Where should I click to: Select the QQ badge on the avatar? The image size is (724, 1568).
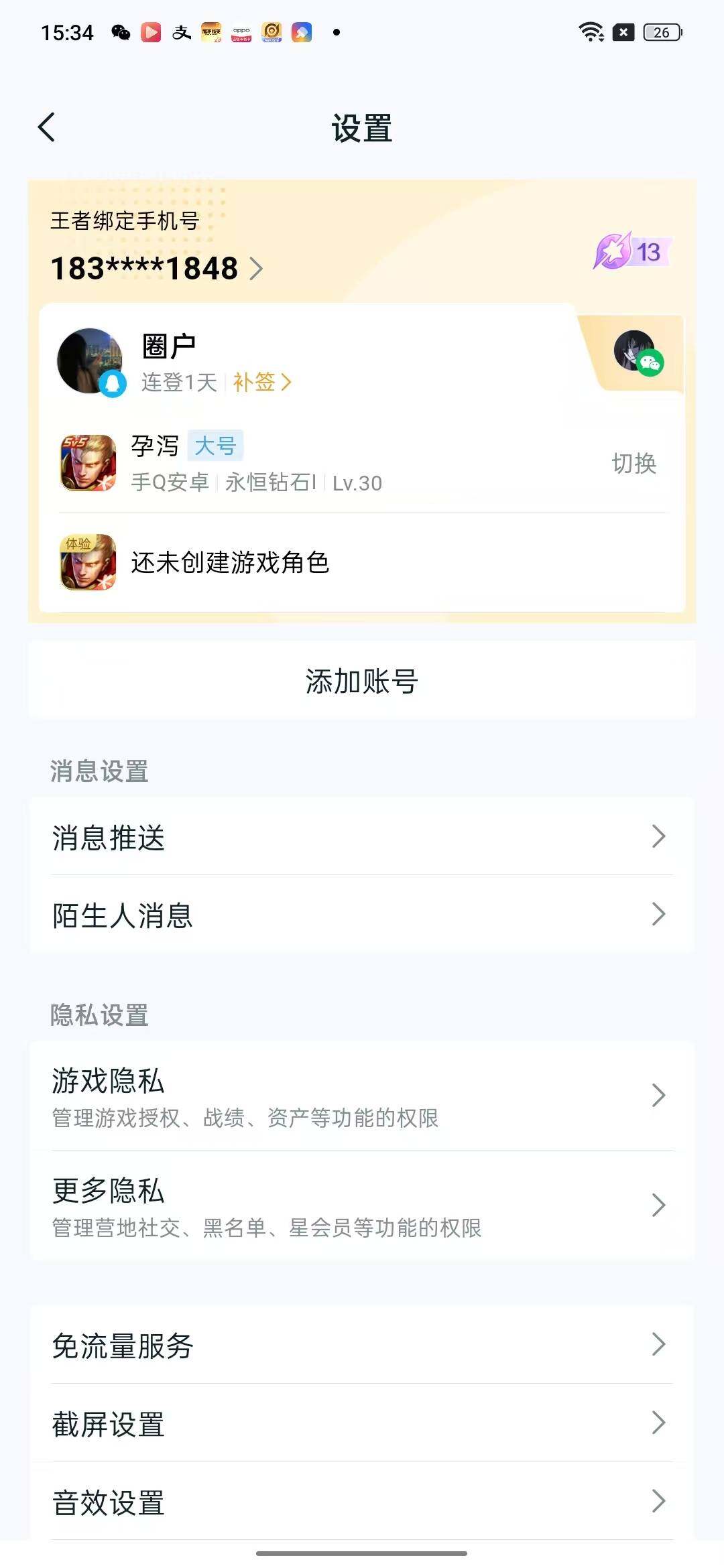pos(114,382)
